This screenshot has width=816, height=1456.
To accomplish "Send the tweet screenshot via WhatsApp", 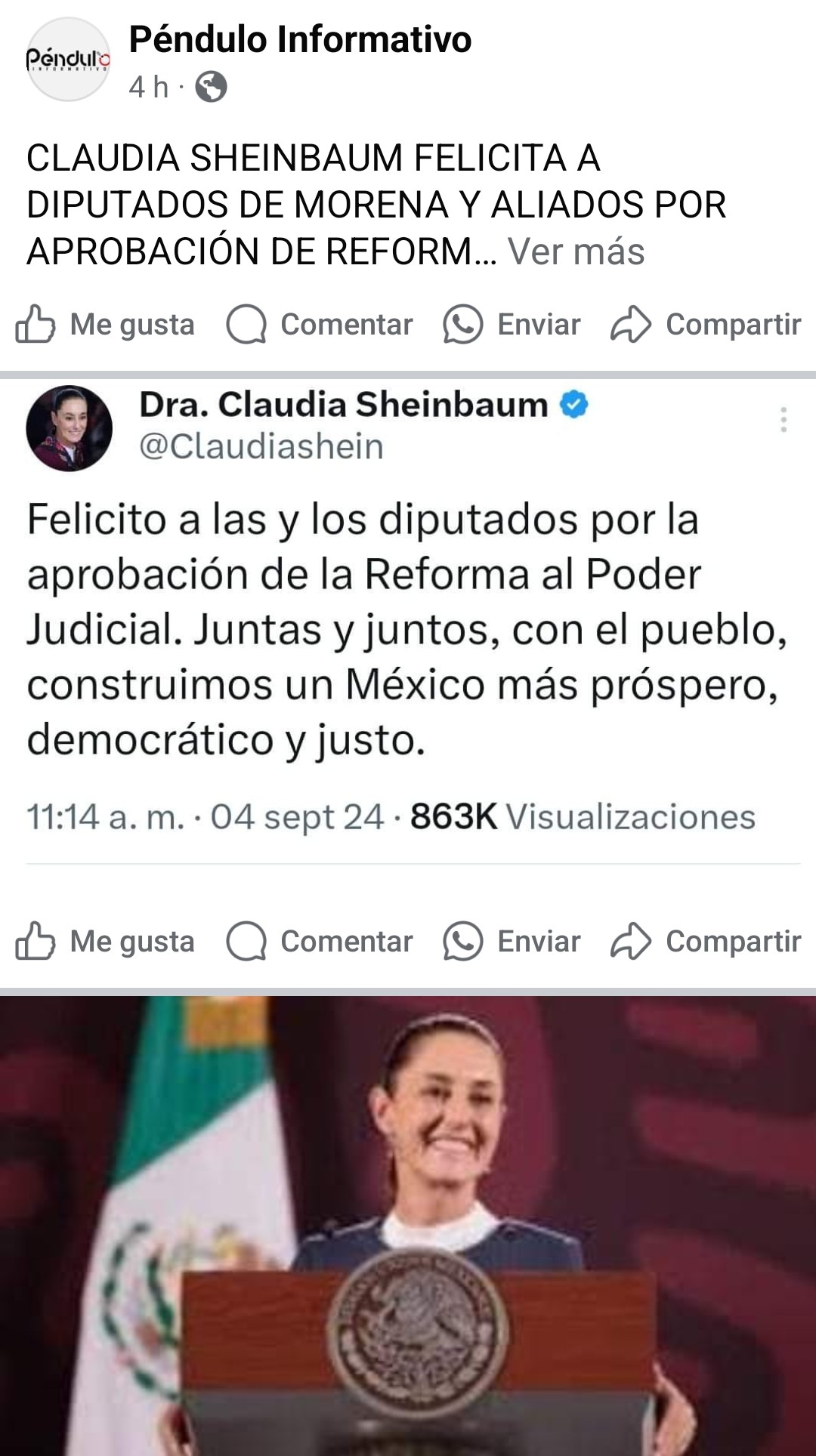I will pos(512,942).
